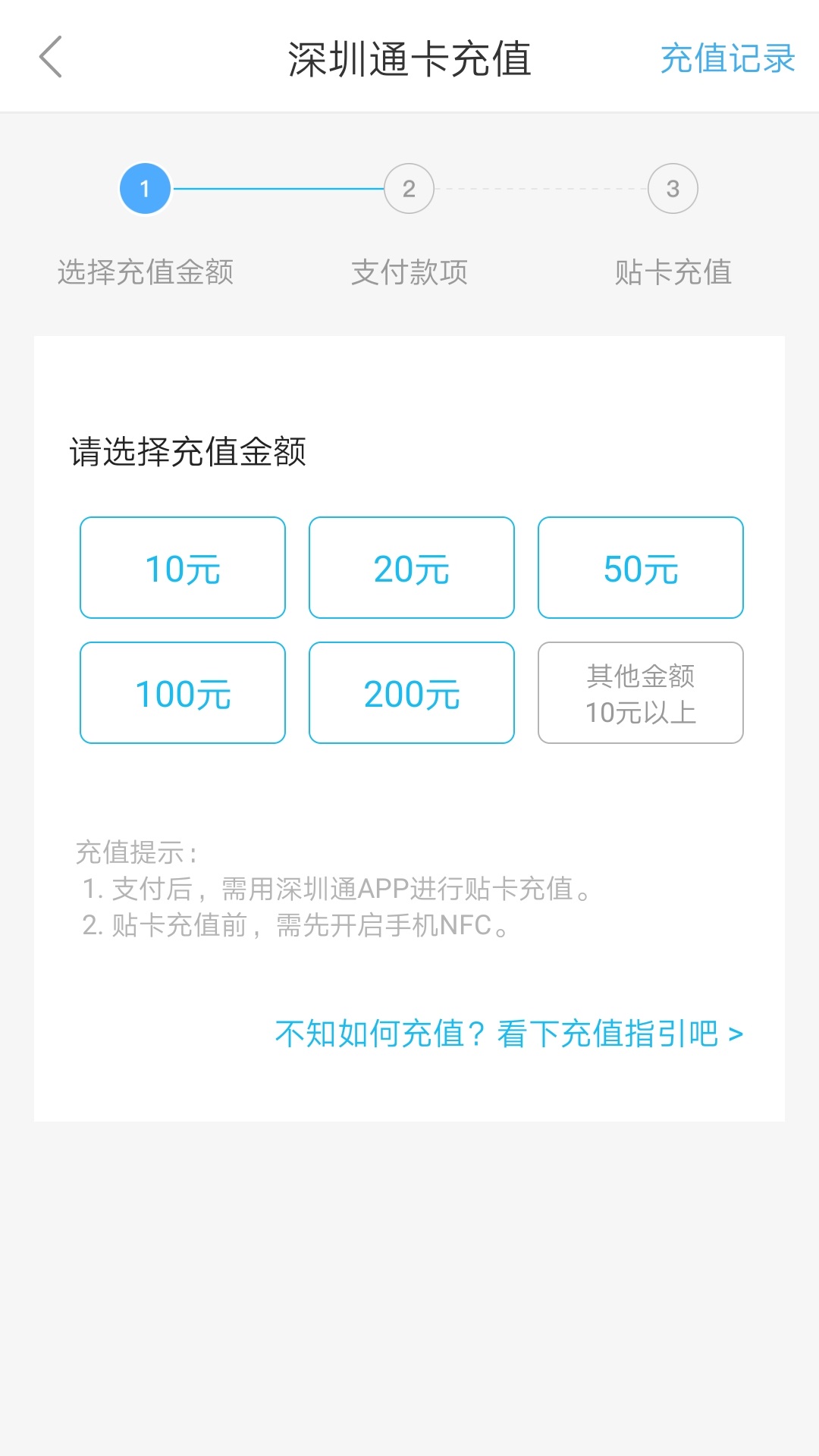Viewport: 819px width, 1456px height.
Task: Click the NFC reminder tip text
Action: [x=296, y=924]
